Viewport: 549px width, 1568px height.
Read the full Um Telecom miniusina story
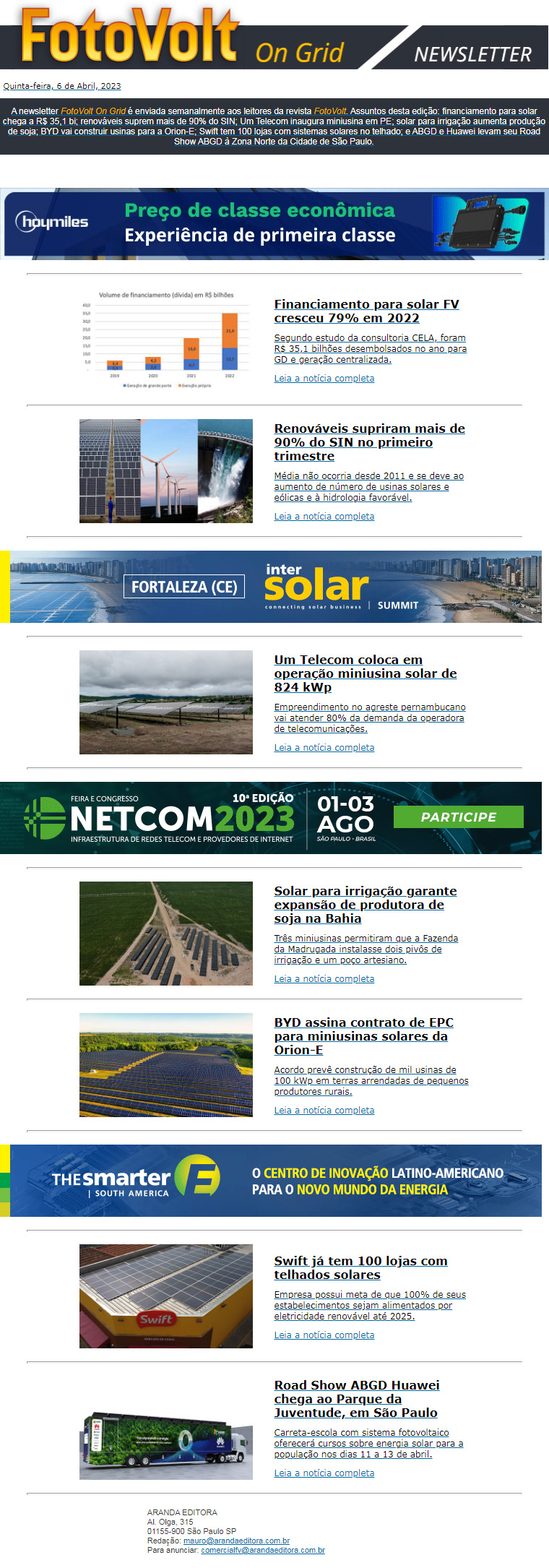click(324, 748)
